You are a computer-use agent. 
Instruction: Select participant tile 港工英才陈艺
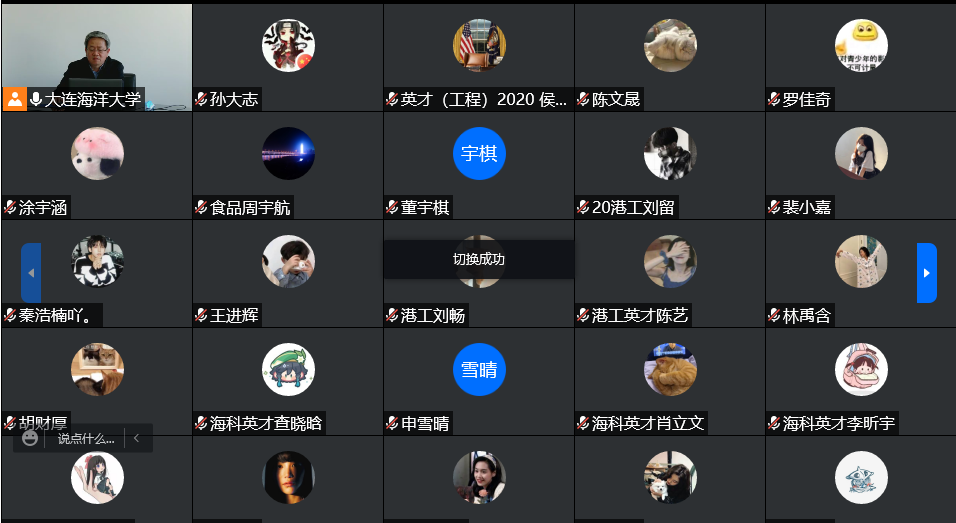click(x=670, y=271)
